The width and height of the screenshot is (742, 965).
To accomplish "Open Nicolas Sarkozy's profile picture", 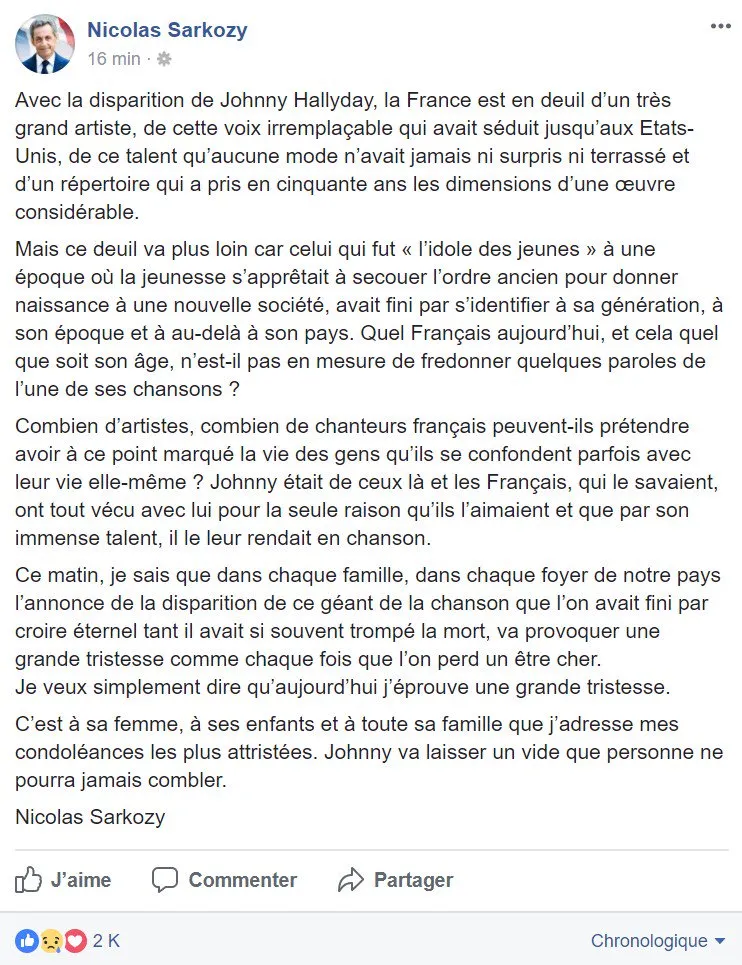I will [44, 44].
